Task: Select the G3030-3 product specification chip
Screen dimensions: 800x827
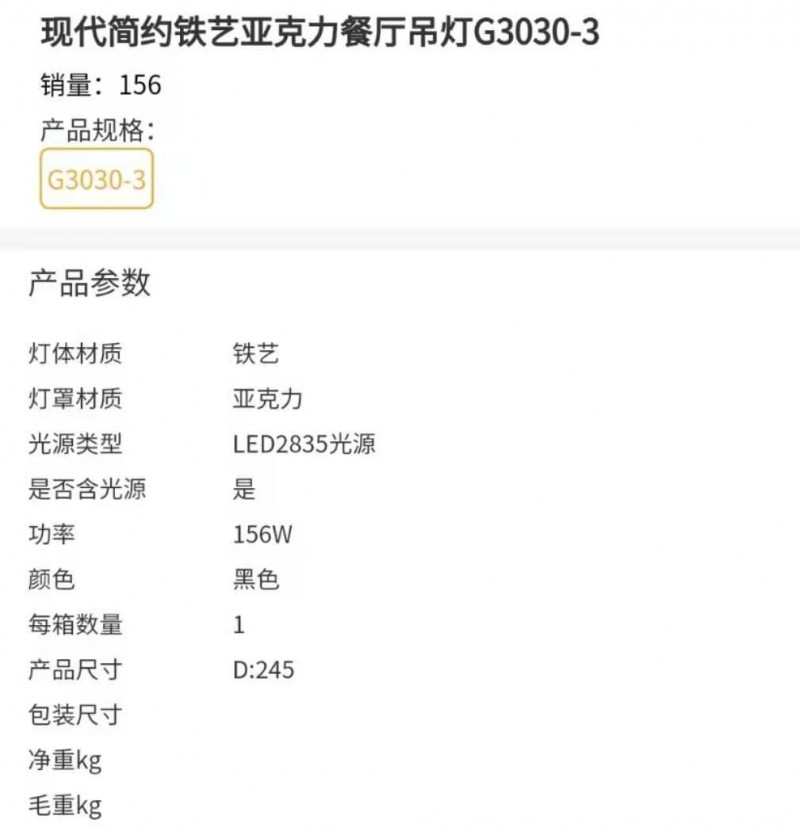Action: click(96, 180)
